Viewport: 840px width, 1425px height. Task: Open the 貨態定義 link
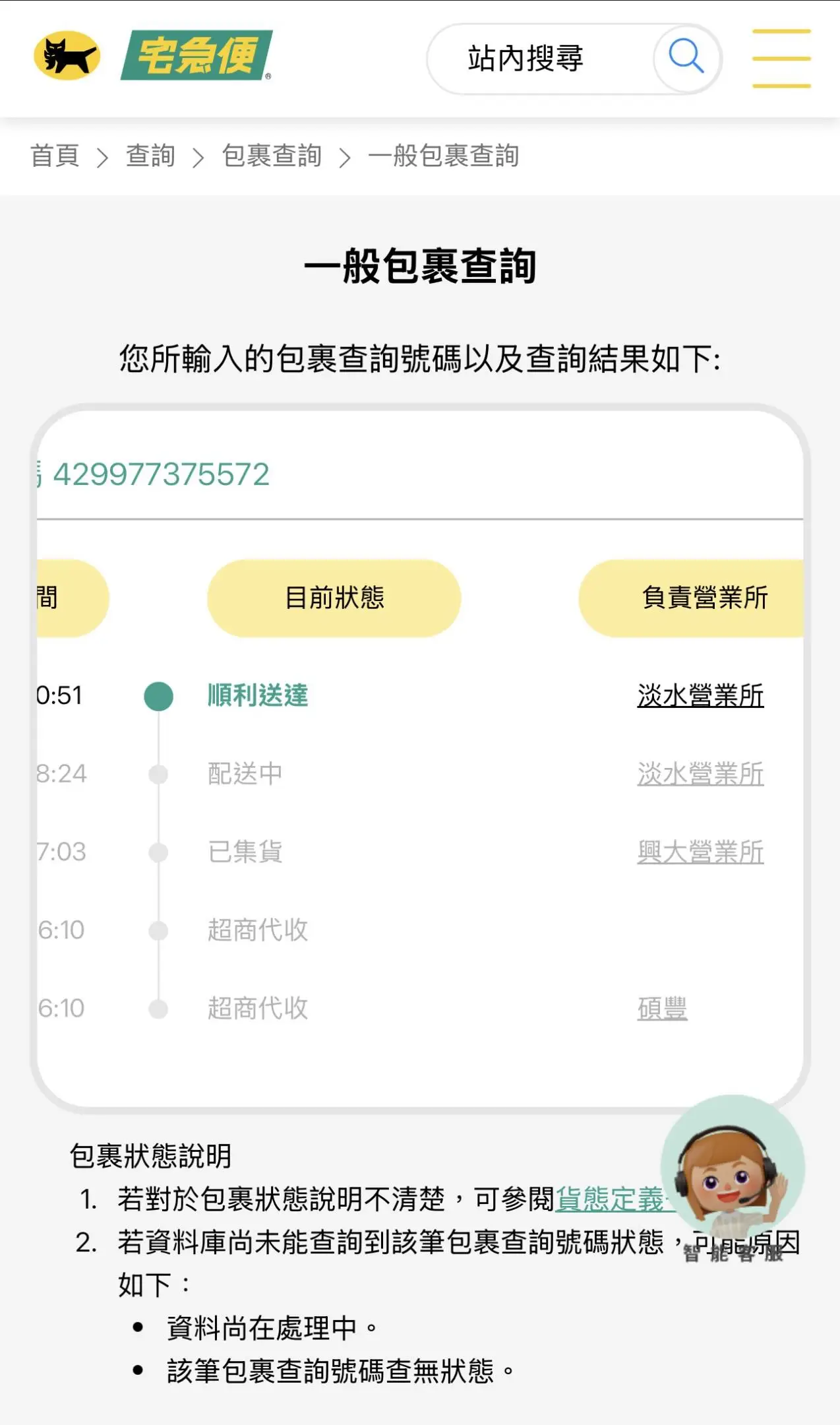click(x=610, y=1199)
